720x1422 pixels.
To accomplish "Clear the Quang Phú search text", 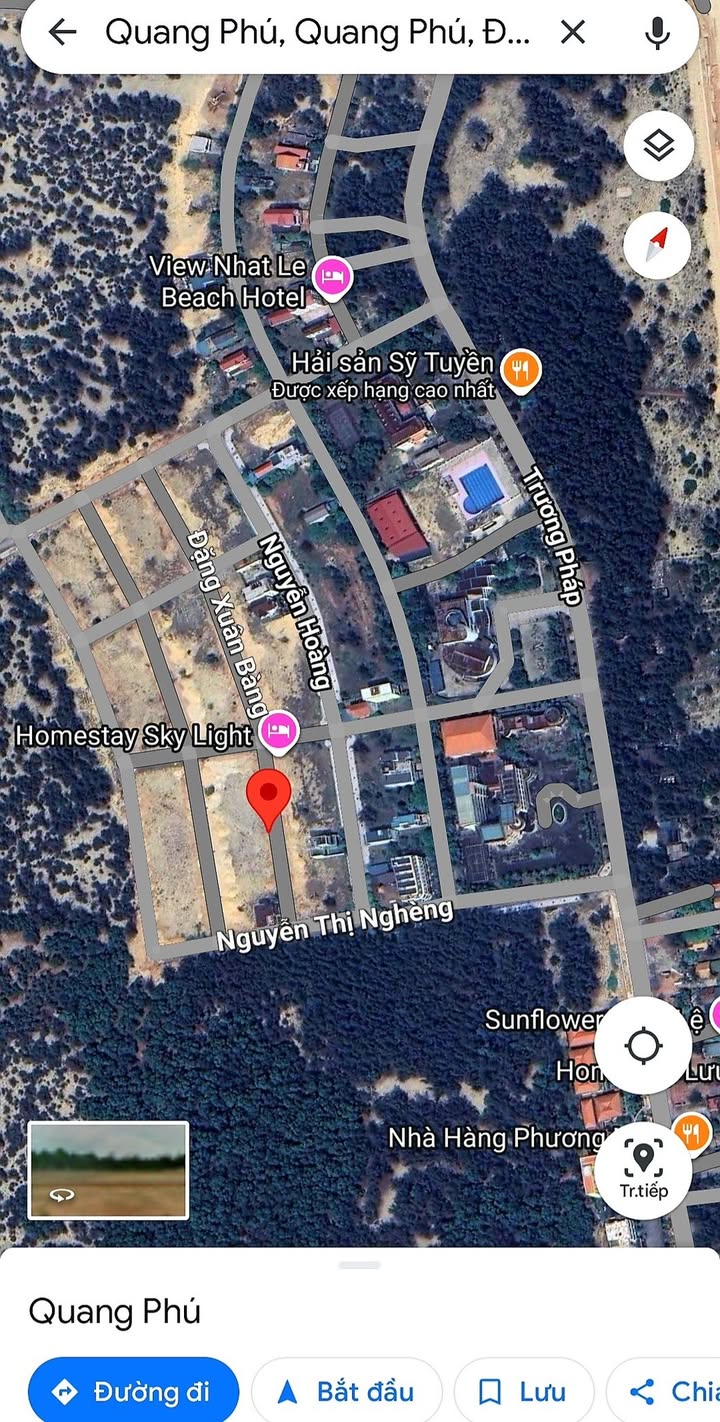I will click(573, 33).
